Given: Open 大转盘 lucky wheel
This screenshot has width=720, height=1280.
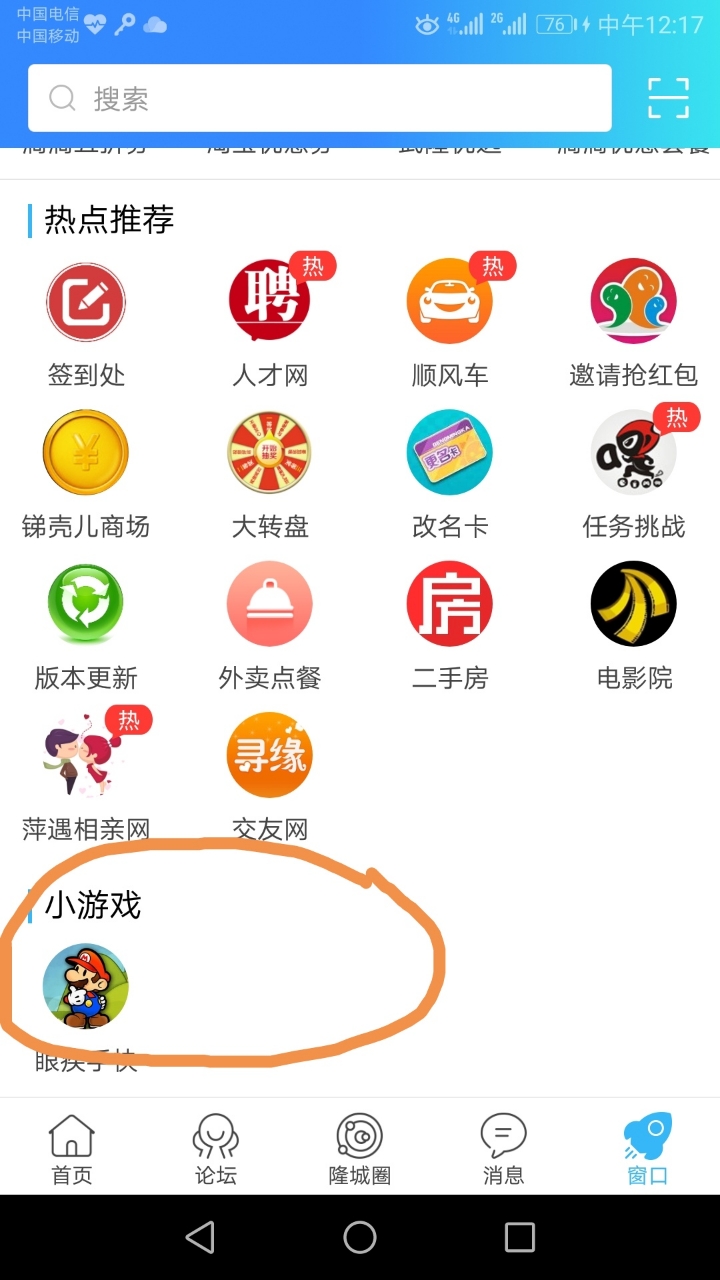Looking at the screenshot, I should 269,453.
